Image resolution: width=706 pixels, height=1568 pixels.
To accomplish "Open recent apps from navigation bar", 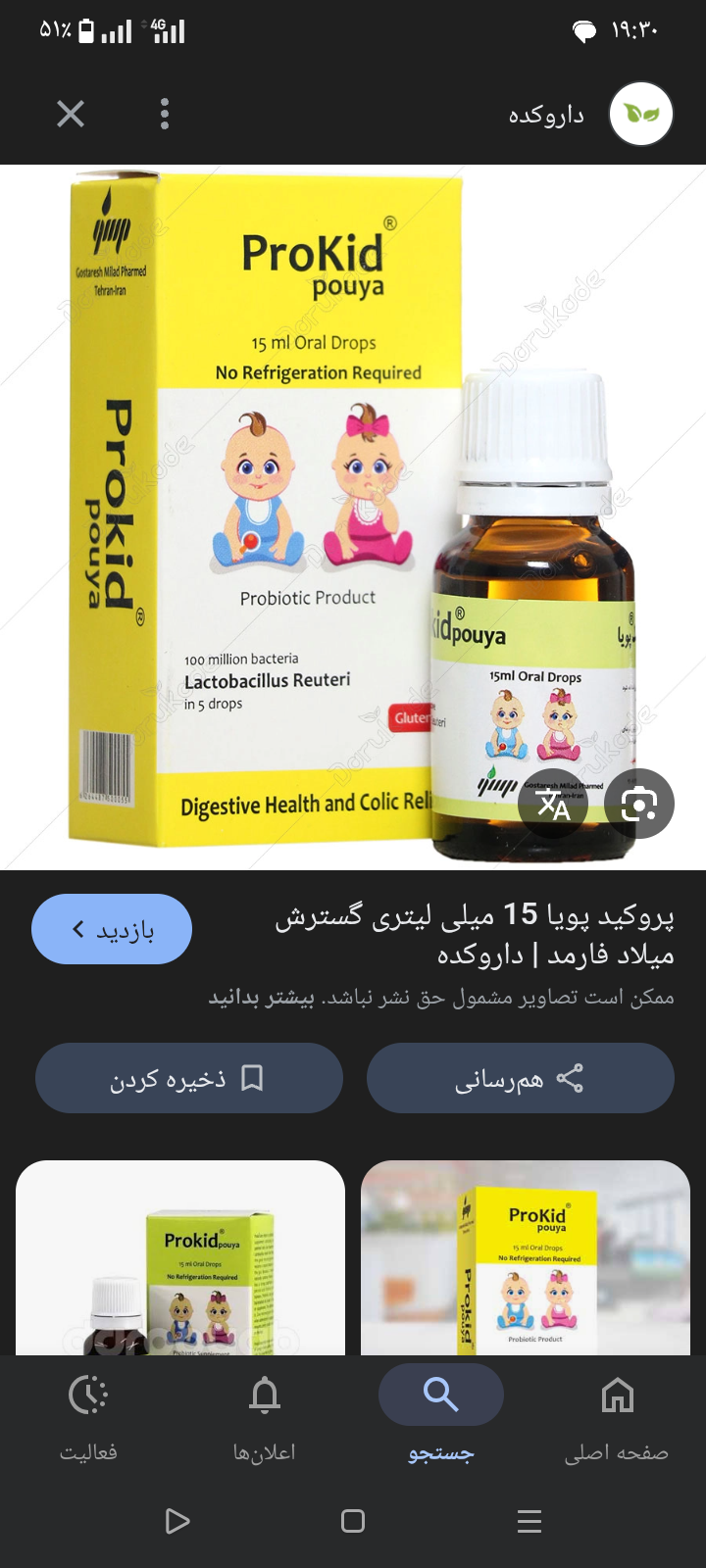I will click(529, 1521).
